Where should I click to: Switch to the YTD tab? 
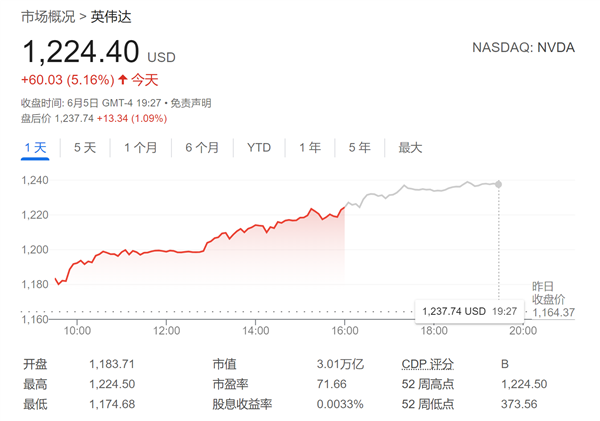[x=259, y=147]
